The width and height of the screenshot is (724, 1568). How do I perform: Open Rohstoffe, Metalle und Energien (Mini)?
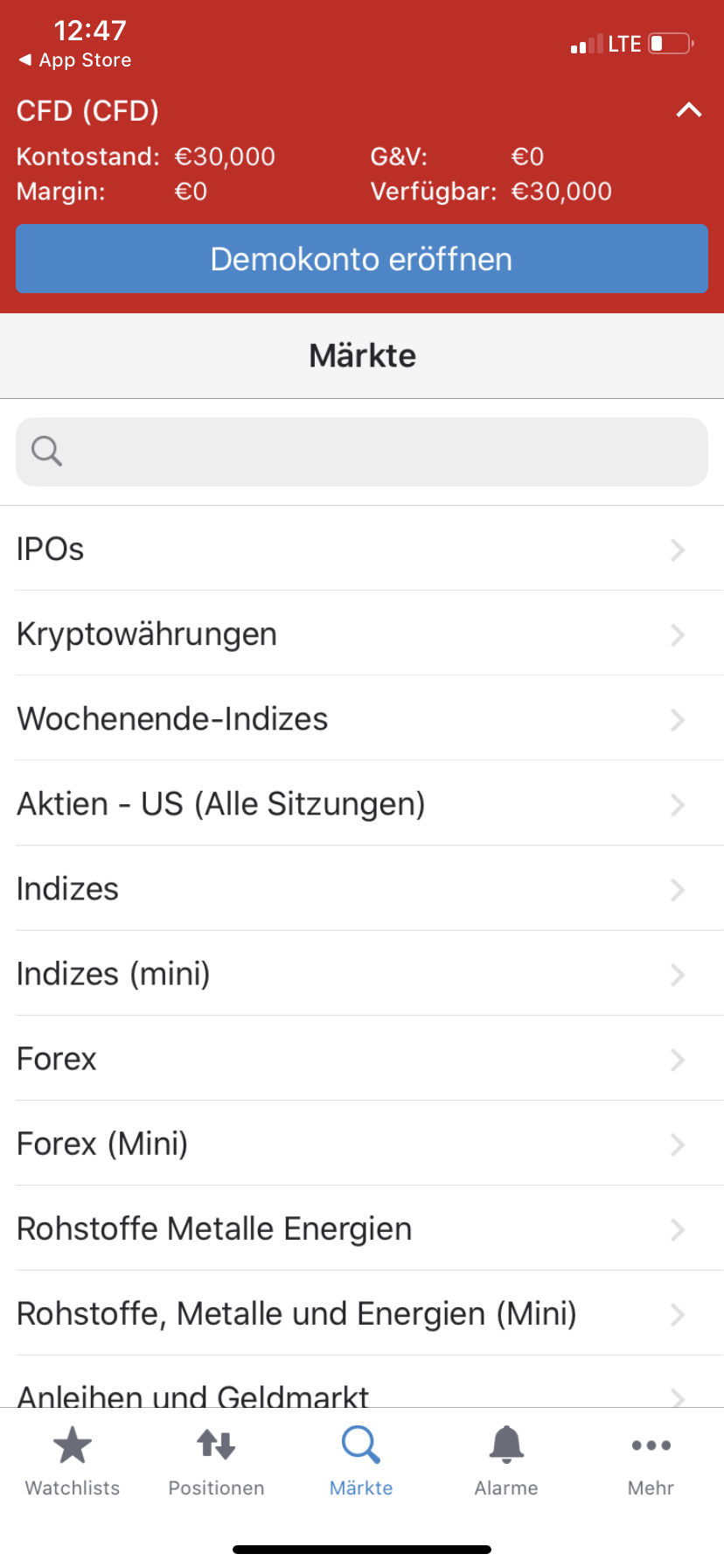coord(362,1312)
